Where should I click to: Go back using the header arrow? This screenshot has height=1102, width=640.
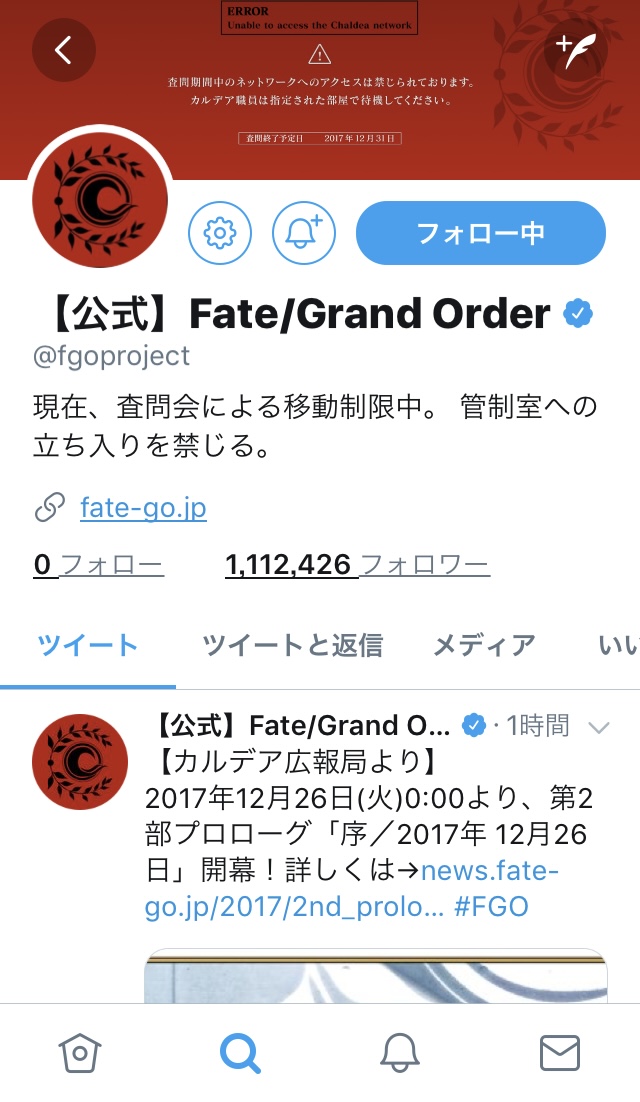pyautogui.click(x=63, y=50)
